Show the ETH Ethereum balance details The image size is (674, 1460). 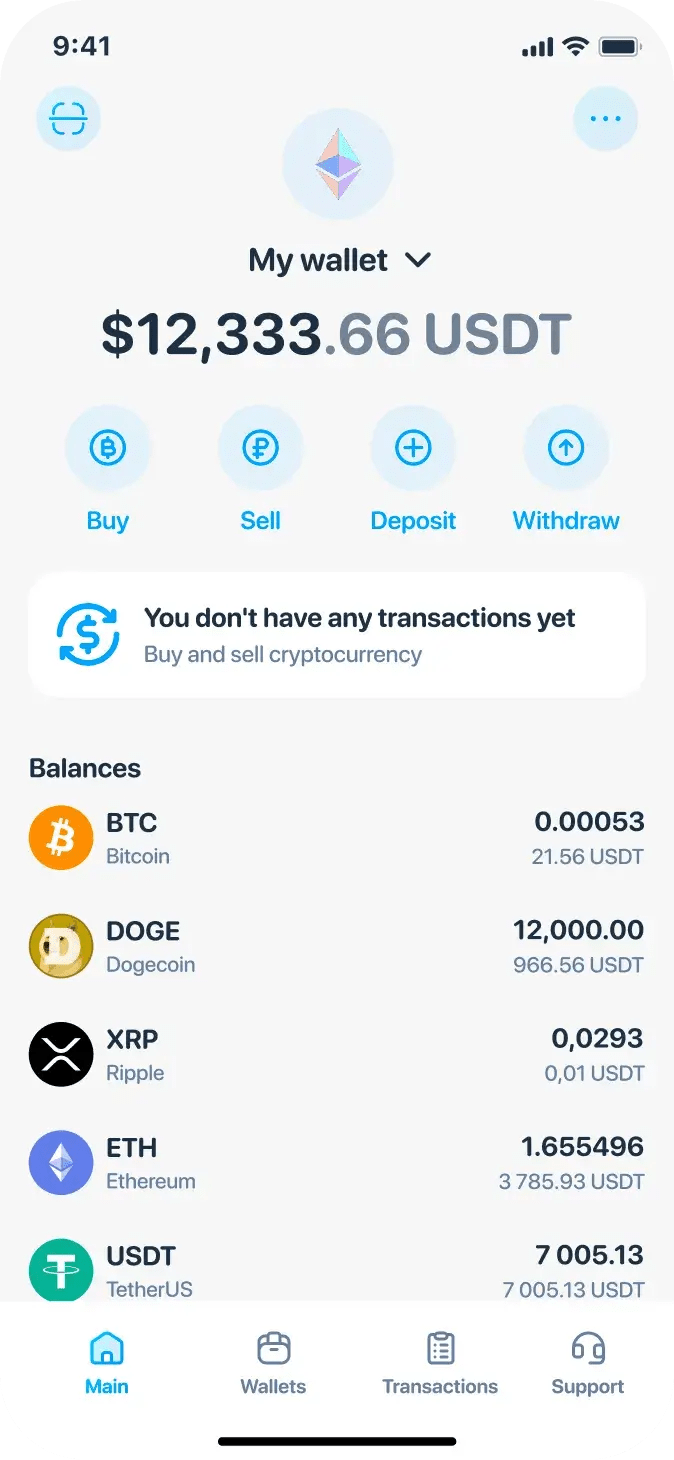click(x=337, y=1162)
